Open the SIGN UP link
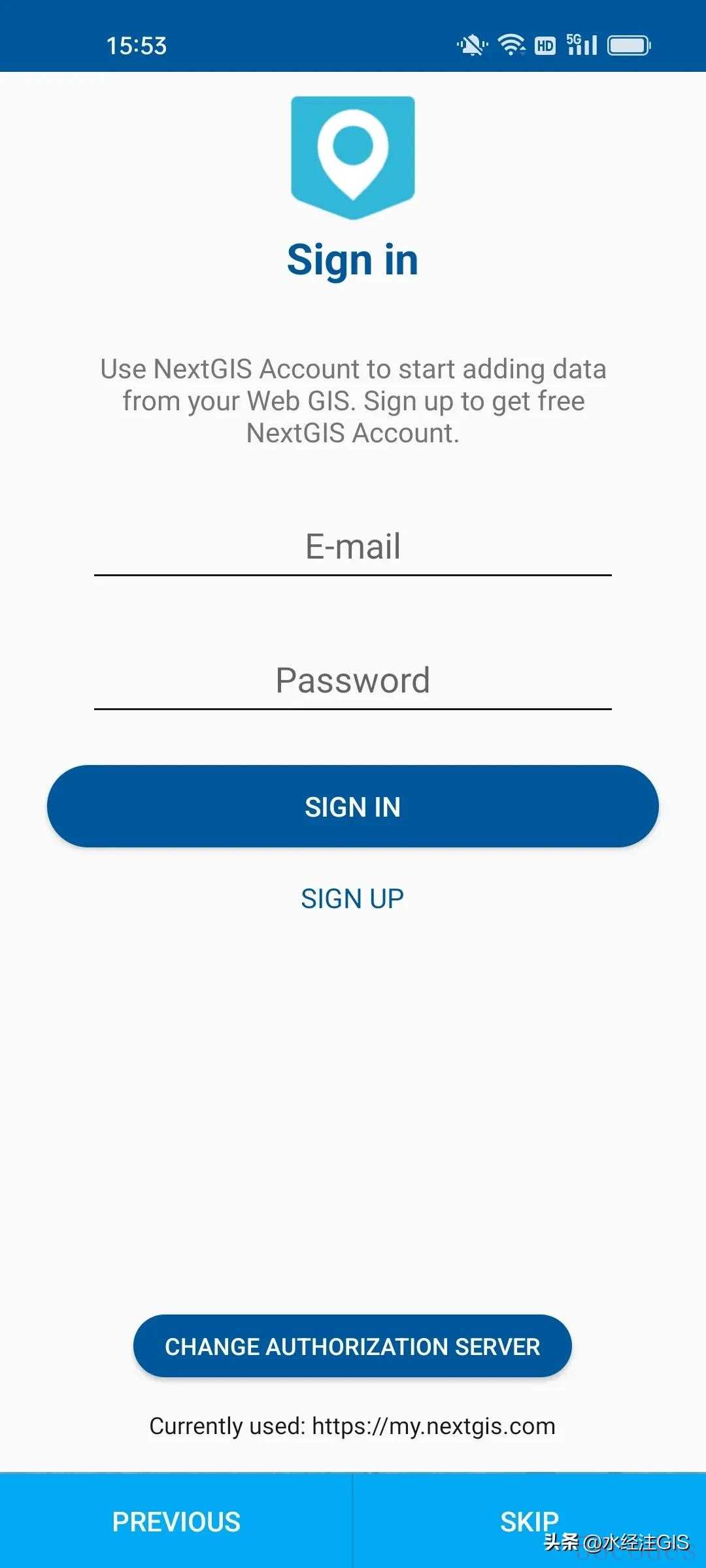This screenshot has width=706, height=1568. coord(352,899)
